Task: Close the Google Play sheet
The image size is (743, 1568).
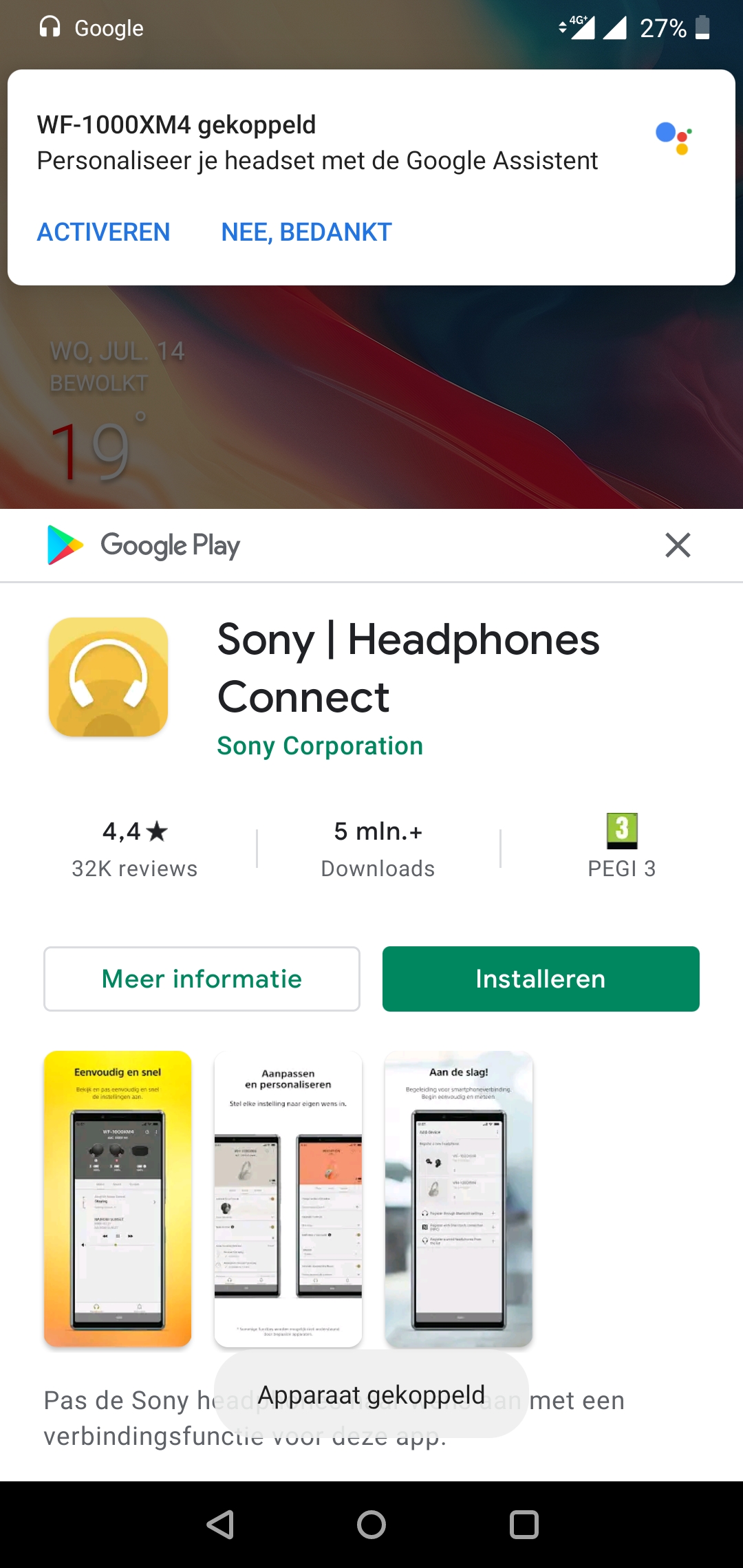Action: [x=678, y=545]
